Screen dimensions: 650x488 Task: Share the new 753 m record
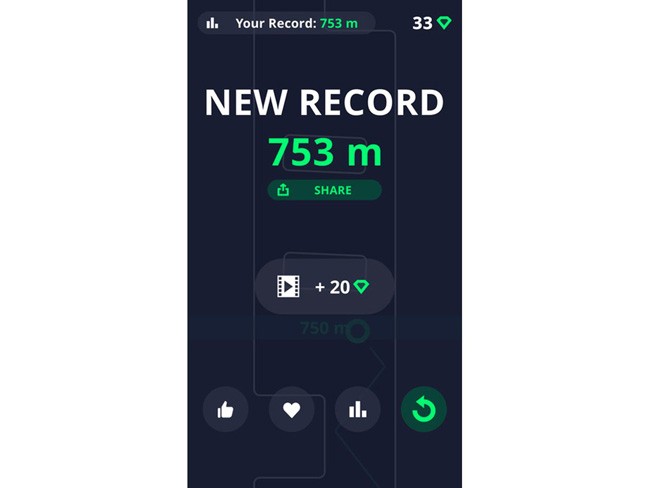pyautogui.click(x=324, y=190)
